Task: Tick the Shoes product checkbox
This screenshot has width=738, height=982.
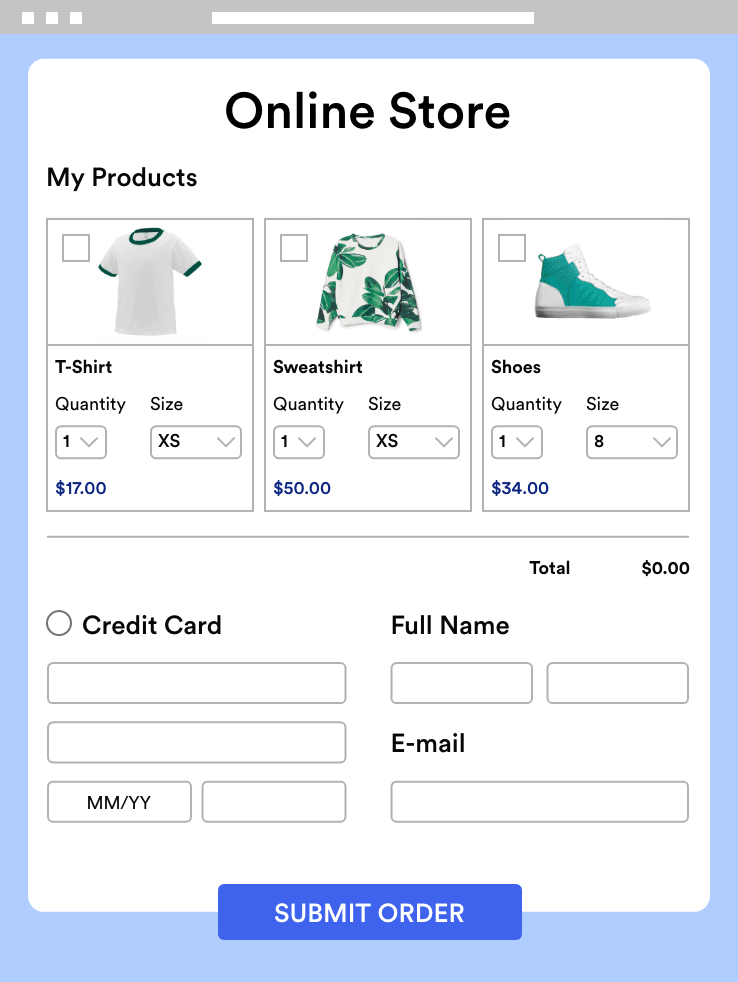Action: point(512,248)
